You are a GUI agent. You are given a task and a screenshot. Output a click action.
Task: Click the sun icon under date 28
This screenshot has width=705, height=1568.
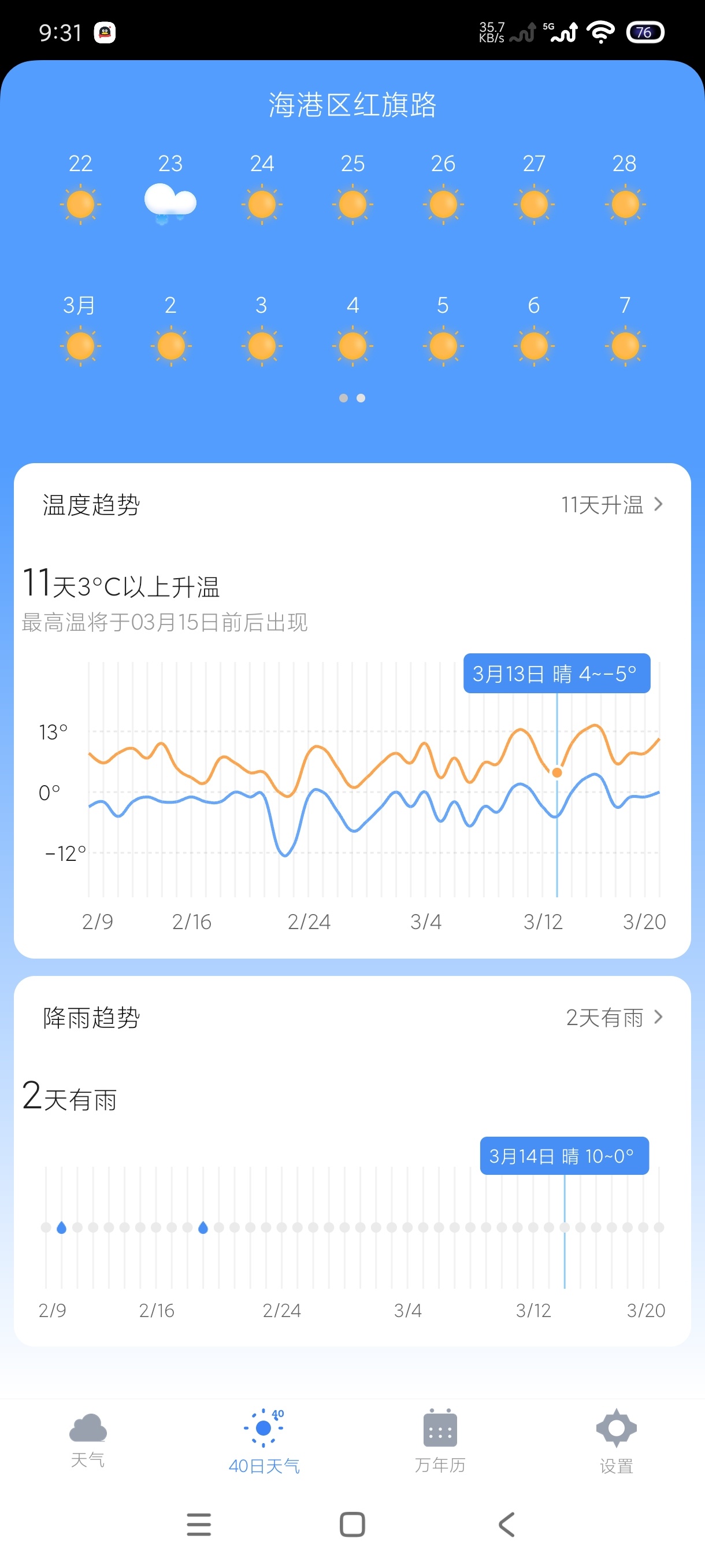(625, 204)
